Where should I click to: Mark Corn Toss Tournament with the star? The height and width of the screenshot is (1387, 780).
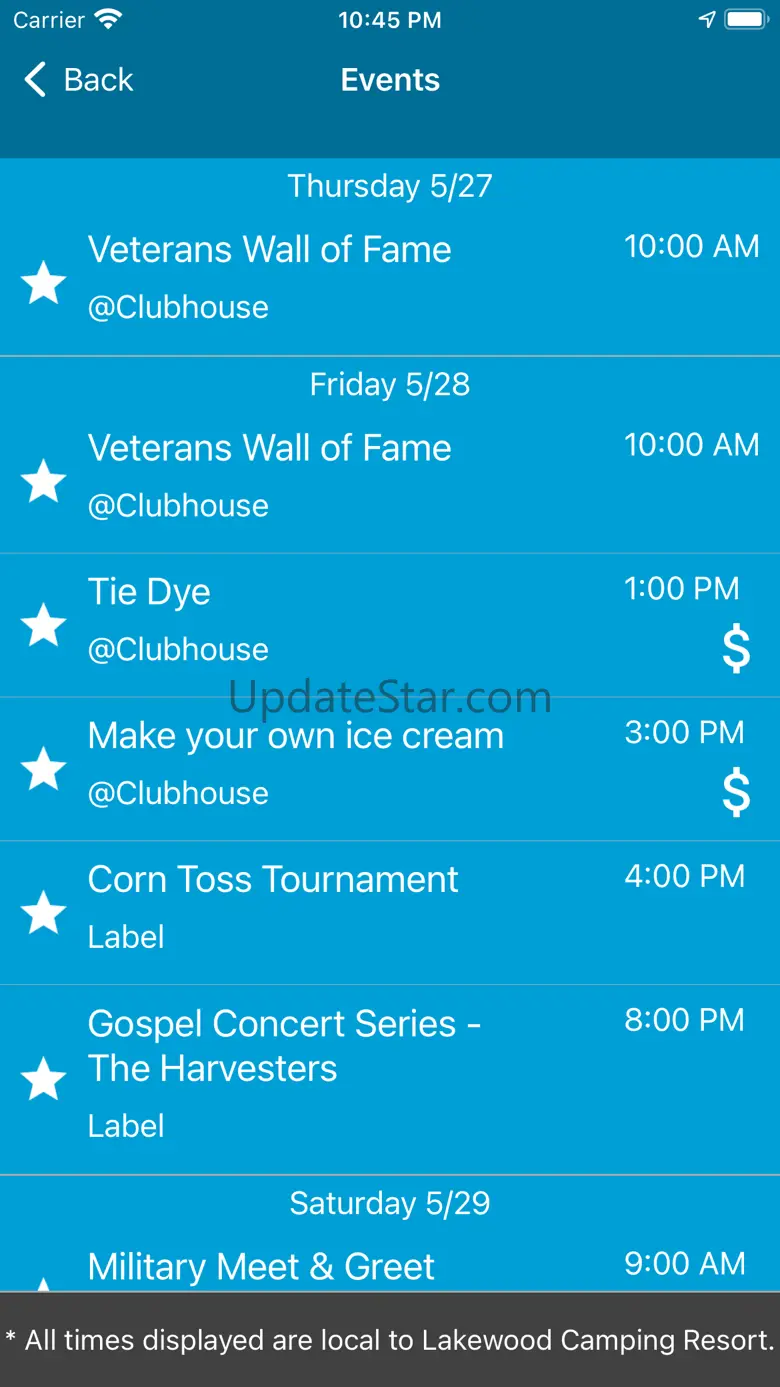(44, 914)
